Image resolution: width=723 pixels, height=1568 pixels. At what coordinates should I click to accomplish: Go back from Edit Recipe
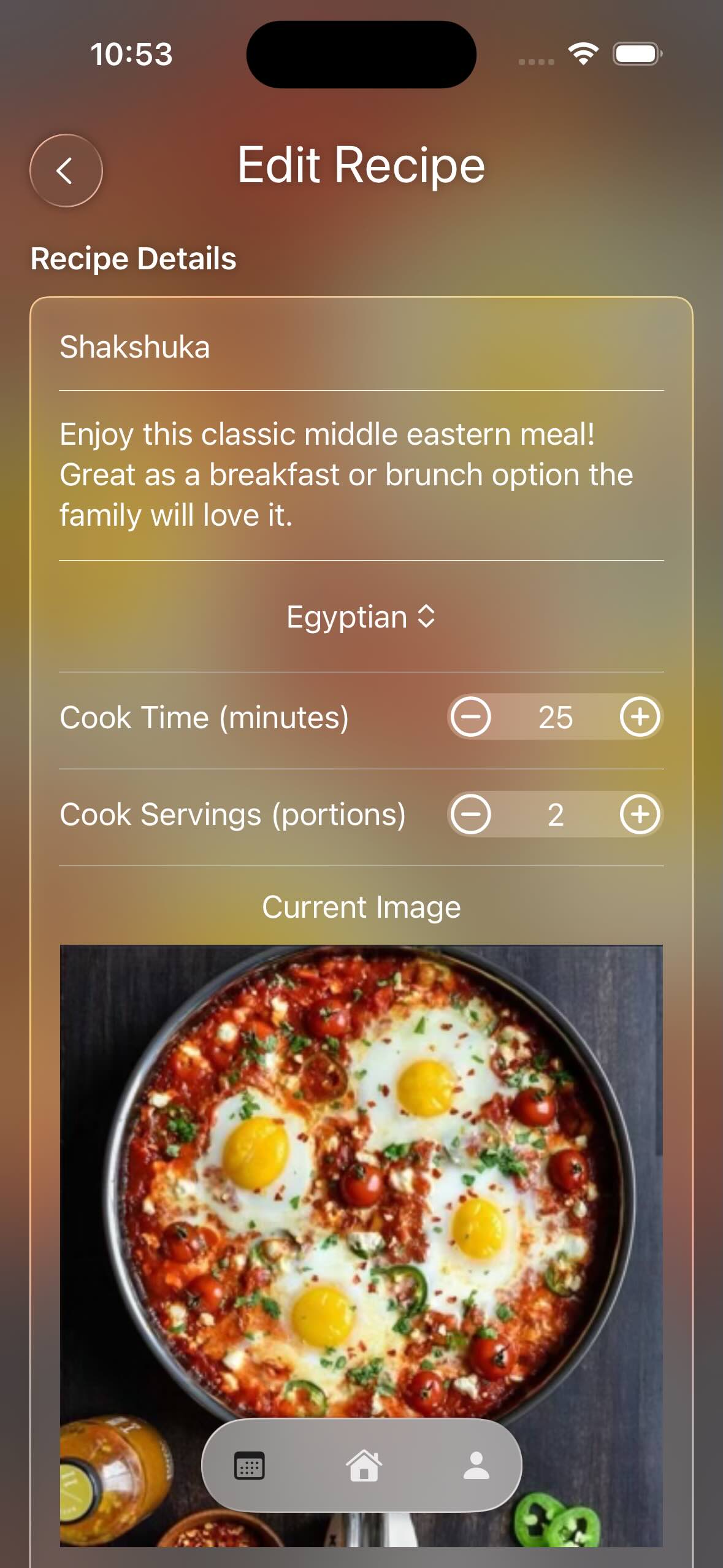point(66,171)
